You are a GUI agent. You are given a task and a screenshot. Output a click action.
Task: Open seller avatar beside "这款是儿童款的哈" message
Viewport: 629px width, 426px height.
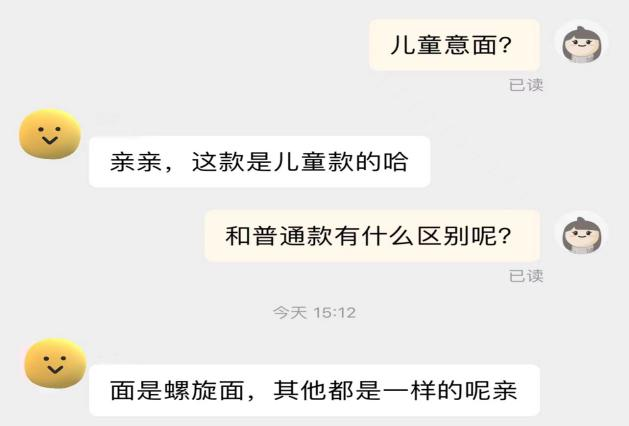[x=50, y=134]
